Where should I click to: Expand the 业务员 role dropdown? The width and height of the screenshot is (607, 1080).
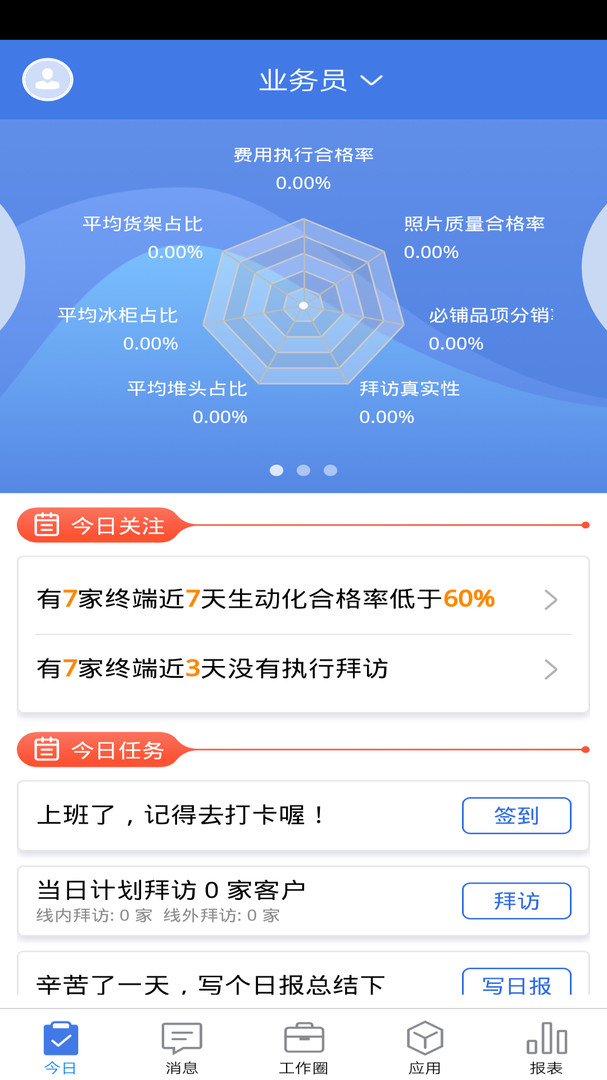click(x=320, y=81)
